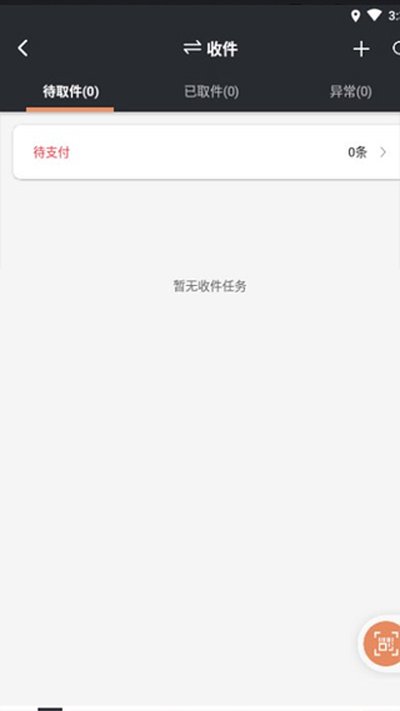Open the 待支付 row

pos(207,152)
